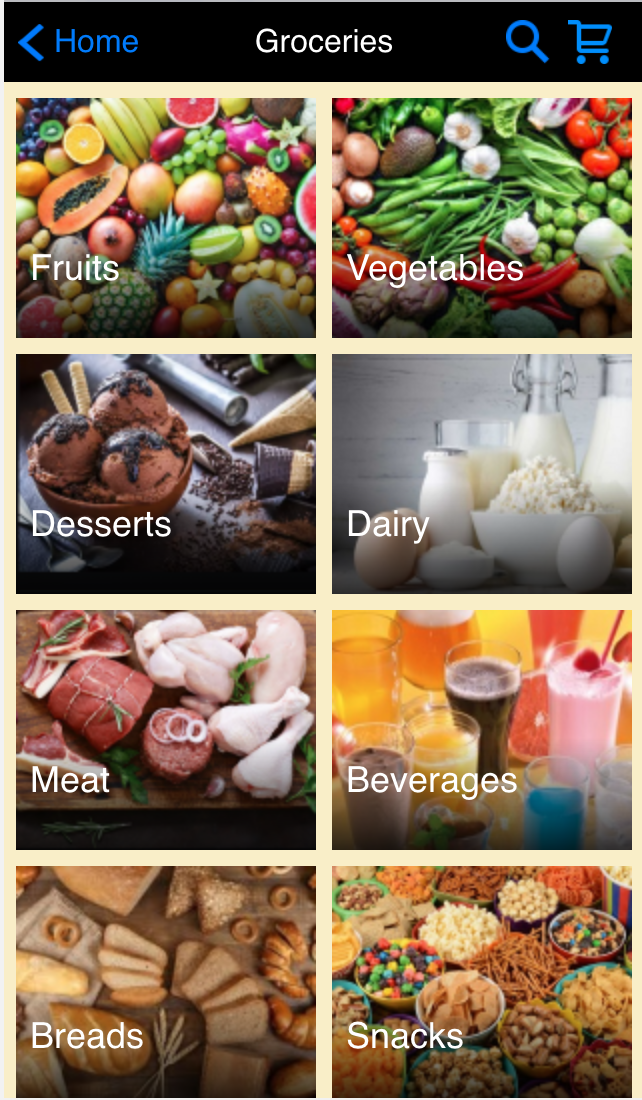Browse the Desserts category

(166, 474)
